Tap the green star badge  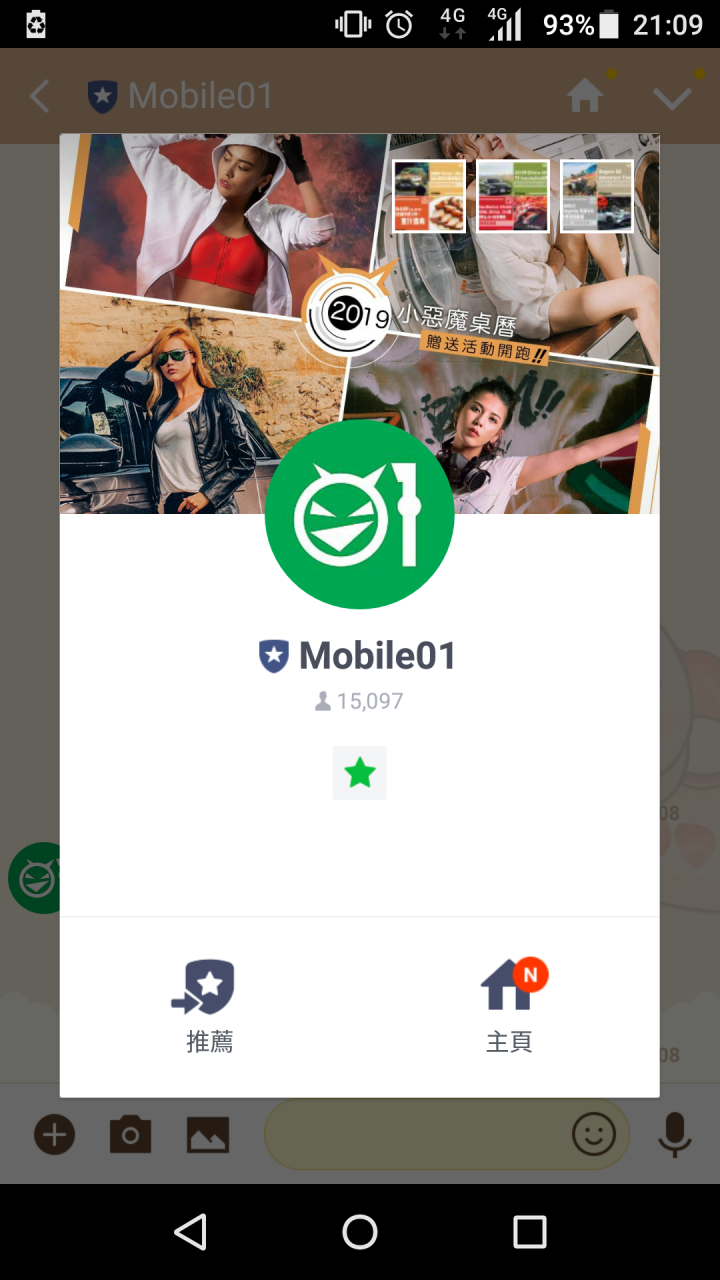[359, 773]
